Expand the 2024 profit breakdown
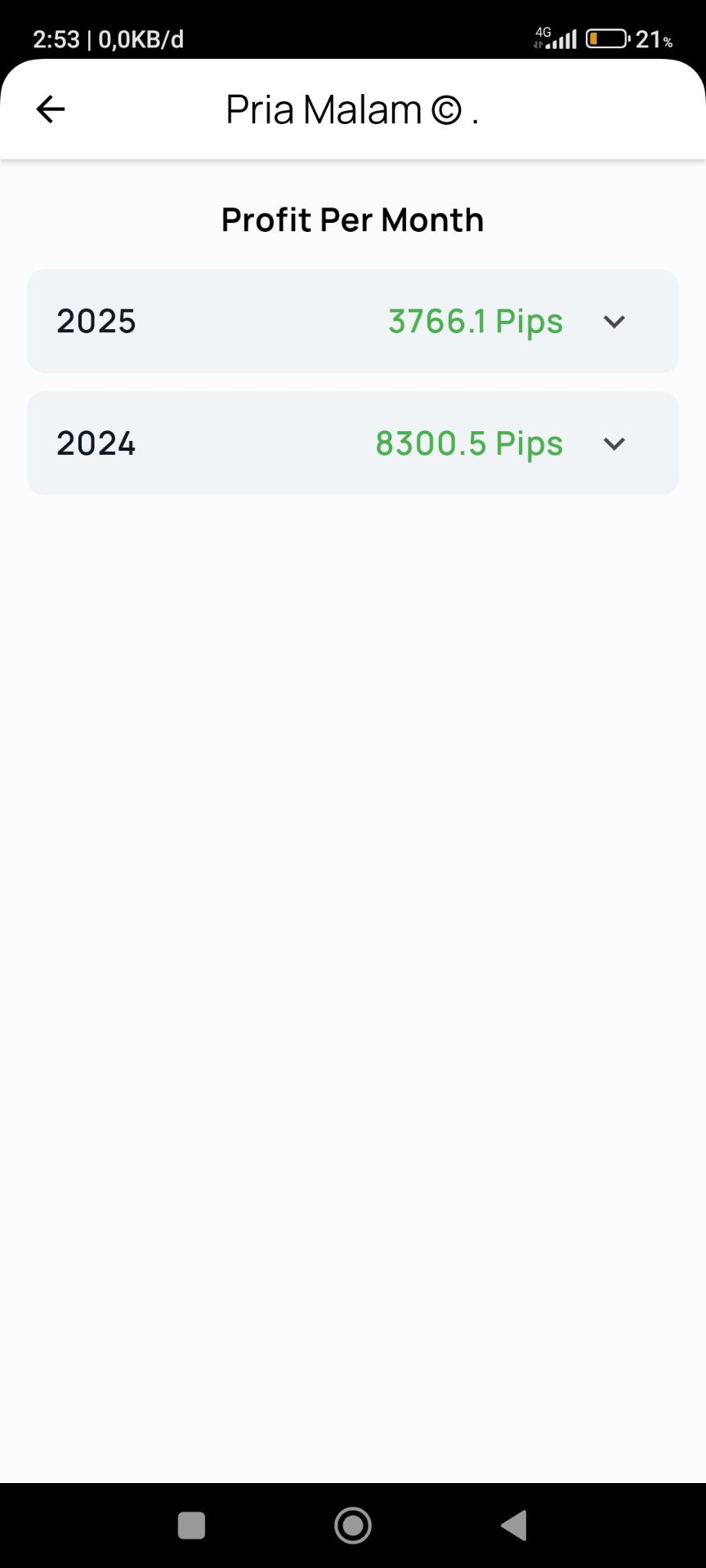Viewport: 706px width, 1568px height. click(614, 443)
